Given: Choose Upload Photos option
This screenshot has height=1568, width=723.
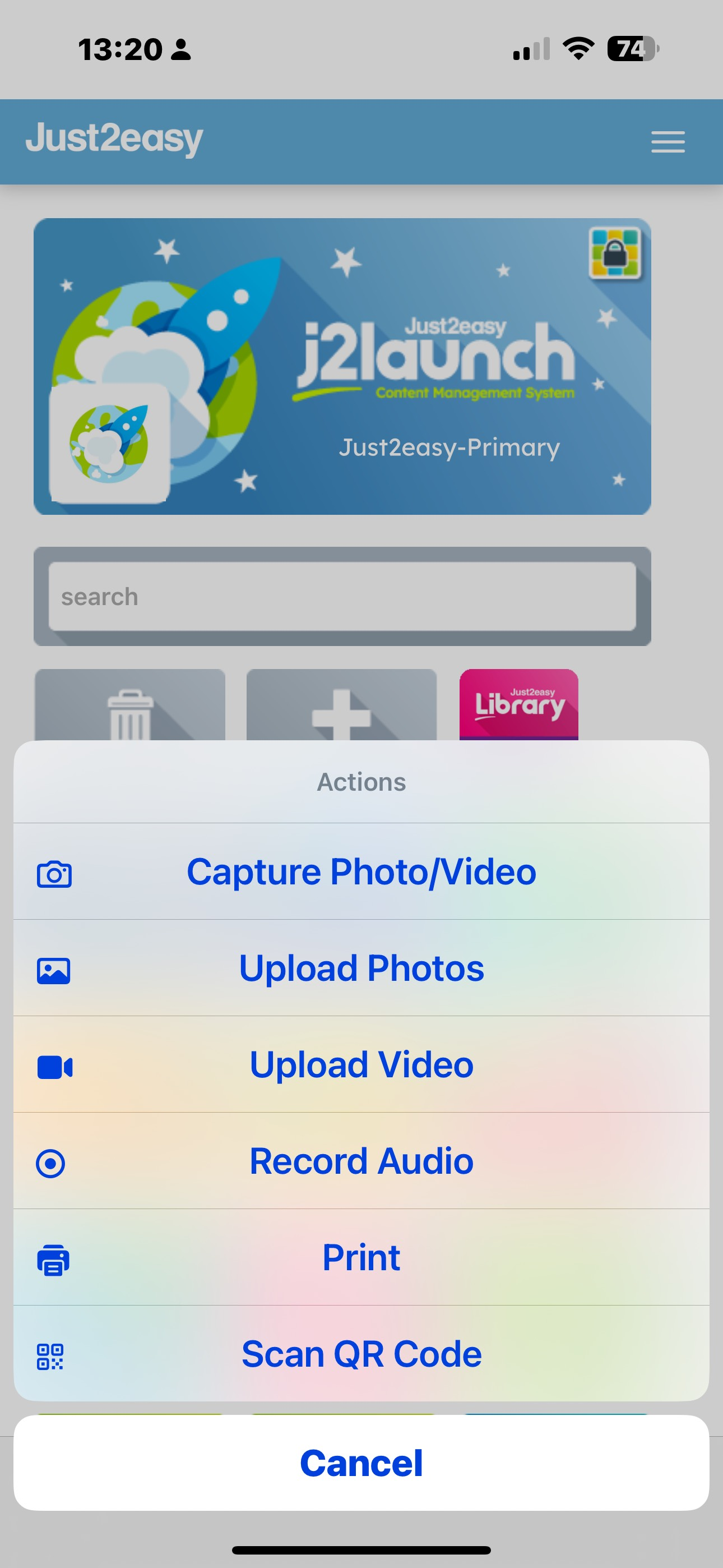Looking at the screenshot, I should coord(361,968).
